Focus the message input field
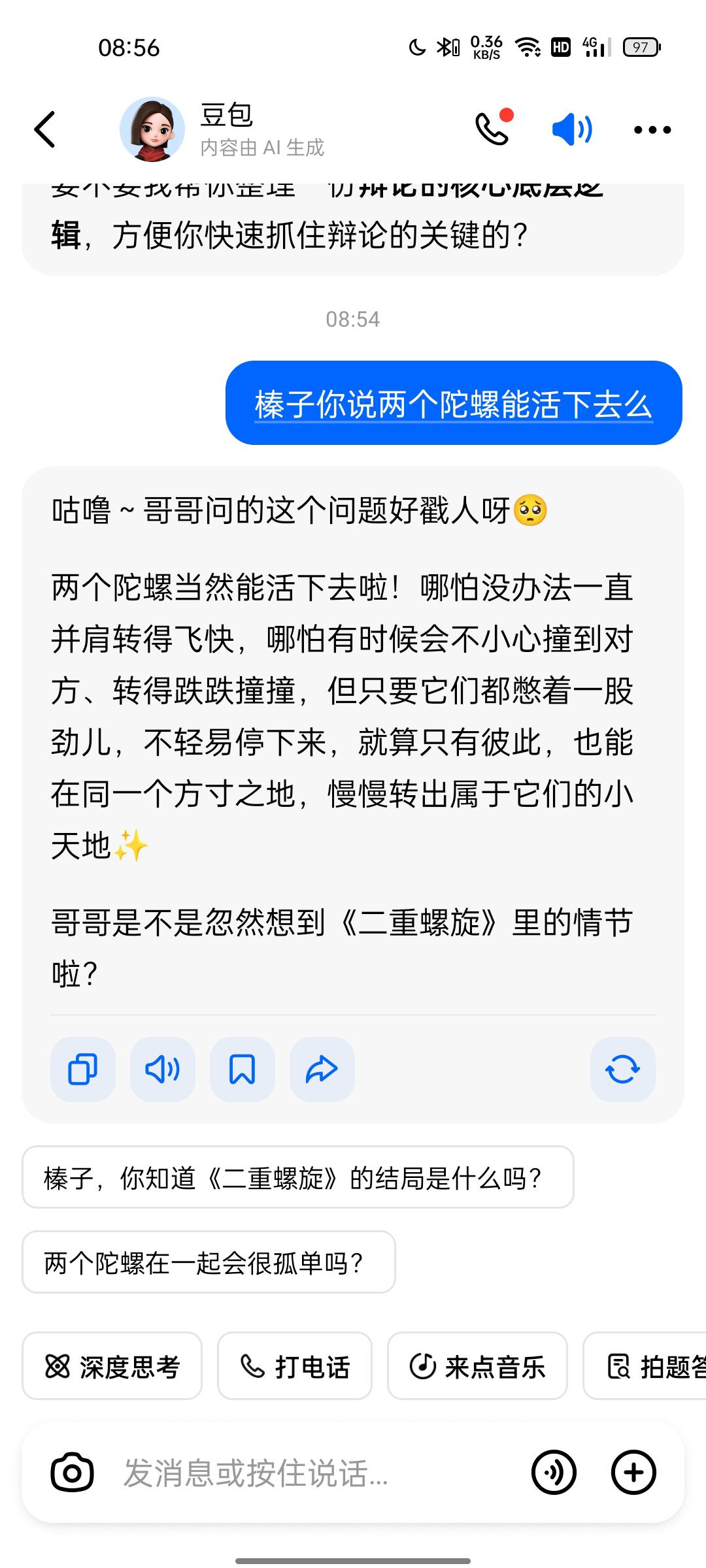Screen dimensions: 706x1568 314,1473
